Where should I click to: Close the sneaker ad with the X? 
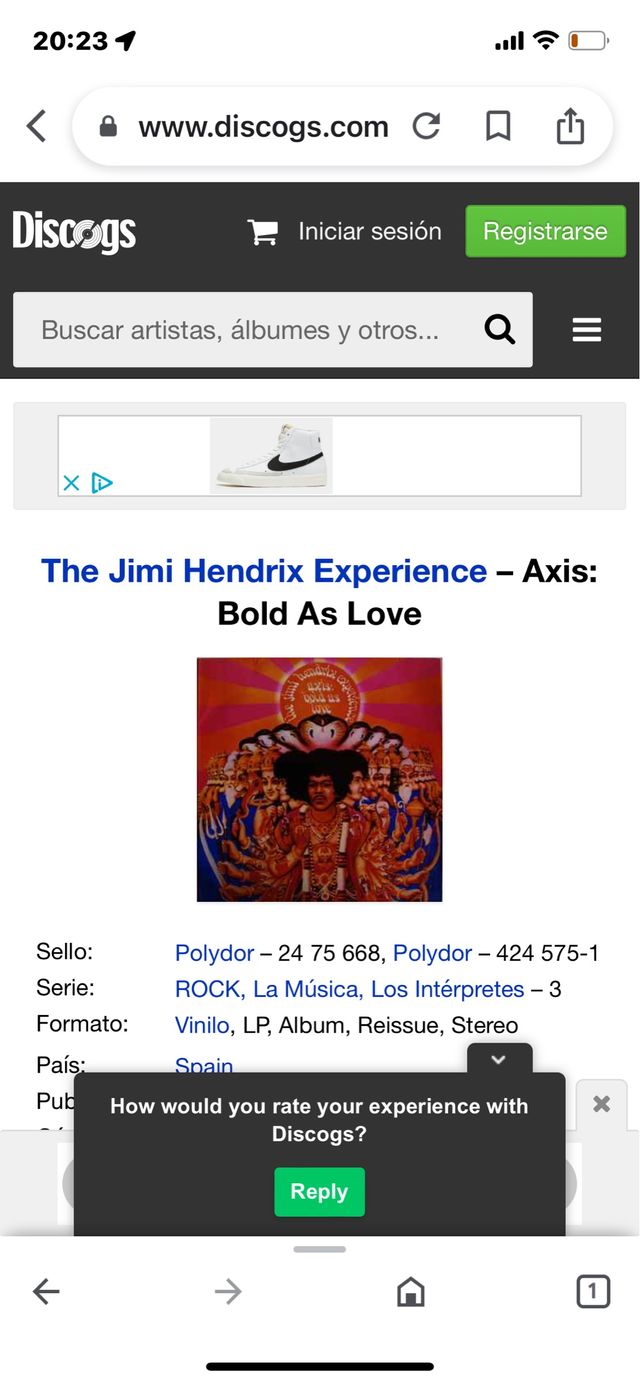pyautogui.click(x=71, y=483)
